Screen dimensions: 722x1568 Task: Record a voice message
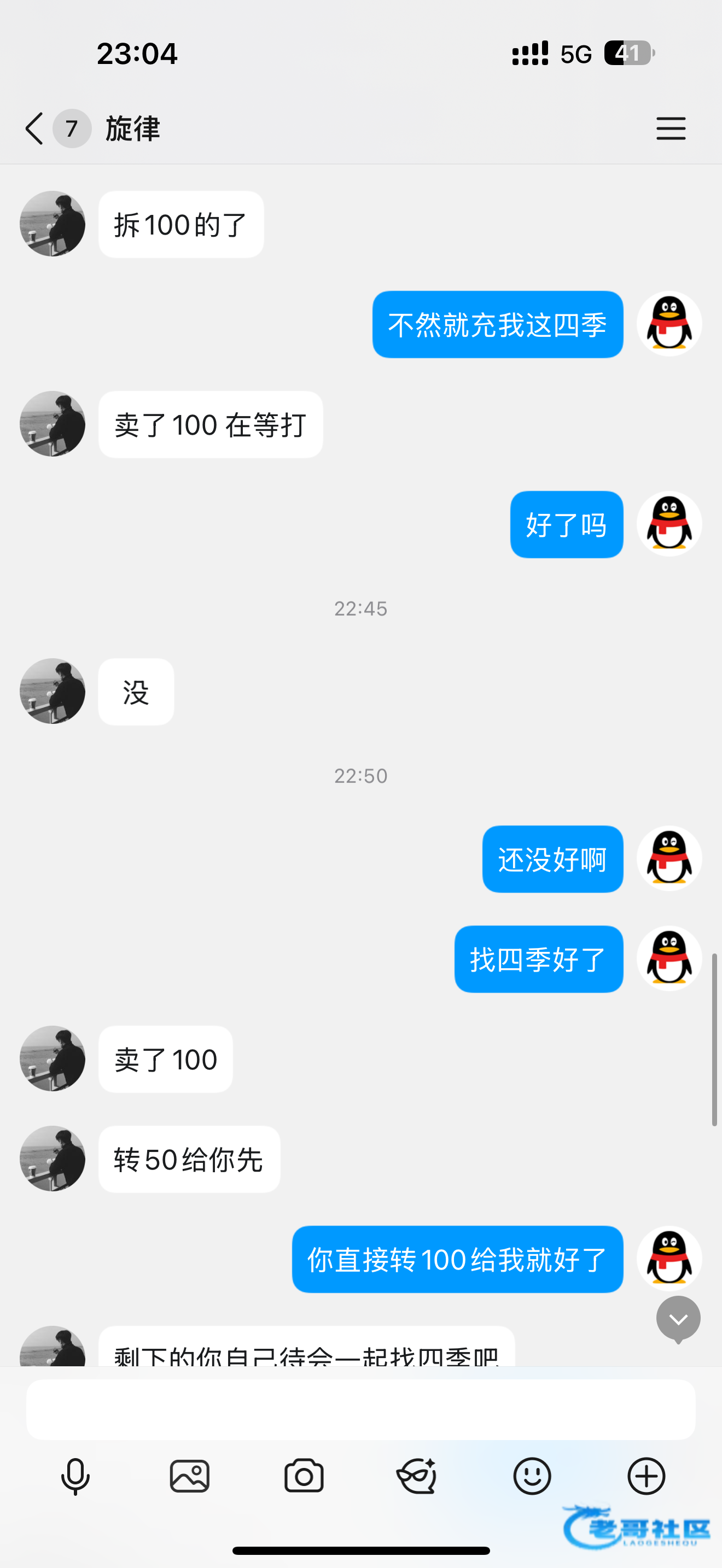coord(75,1476)
